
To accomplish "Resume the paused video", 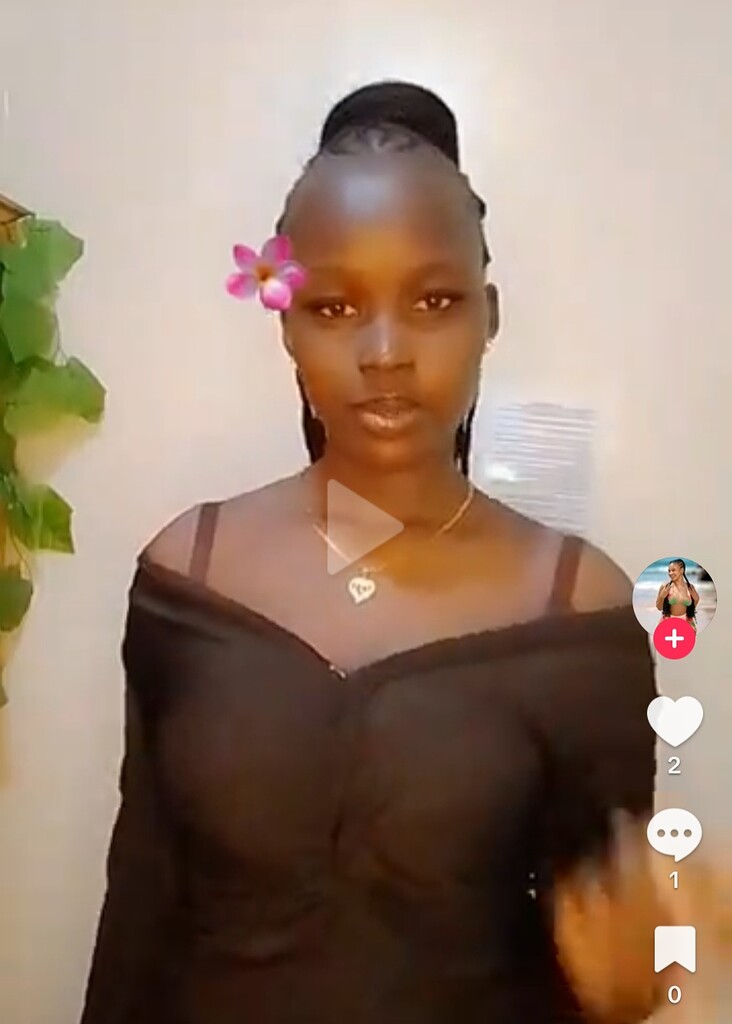I will (363, 526).
